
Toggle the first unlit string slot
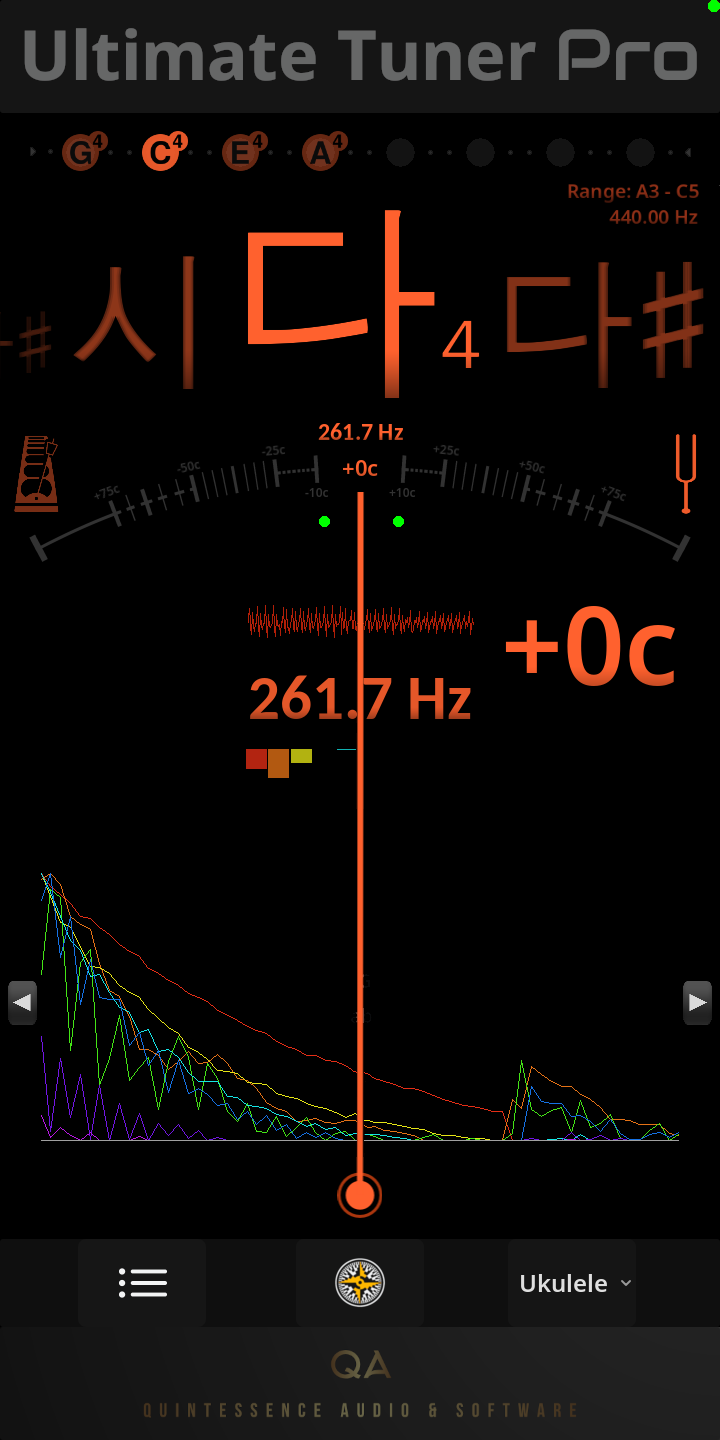point(400,152)
